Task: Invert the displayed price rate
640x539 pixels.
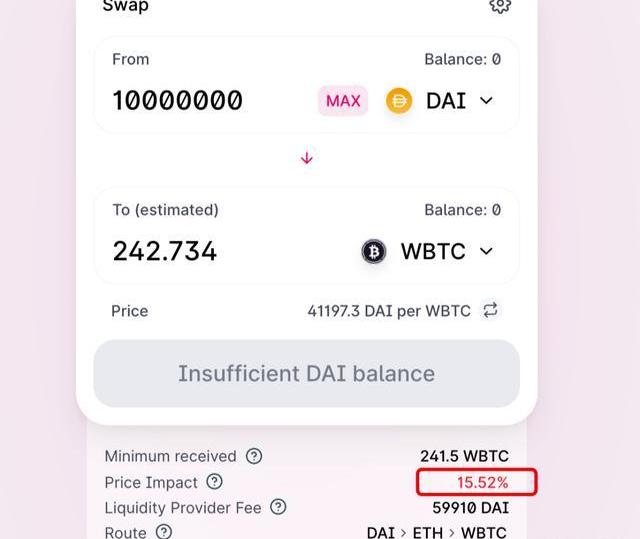Action: 490,310
